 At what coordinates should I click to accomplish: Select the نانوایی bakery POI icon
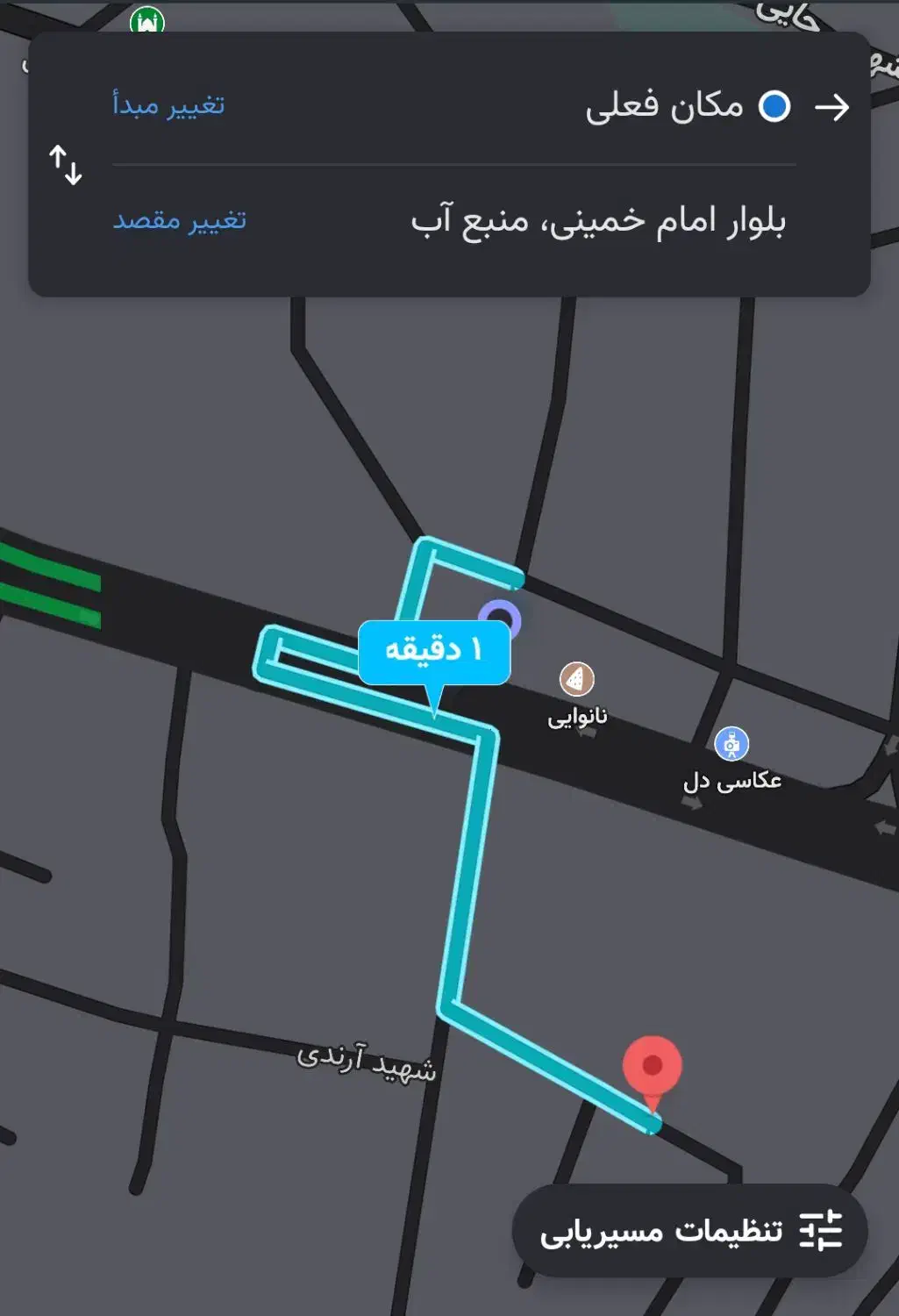pos(577,676)
